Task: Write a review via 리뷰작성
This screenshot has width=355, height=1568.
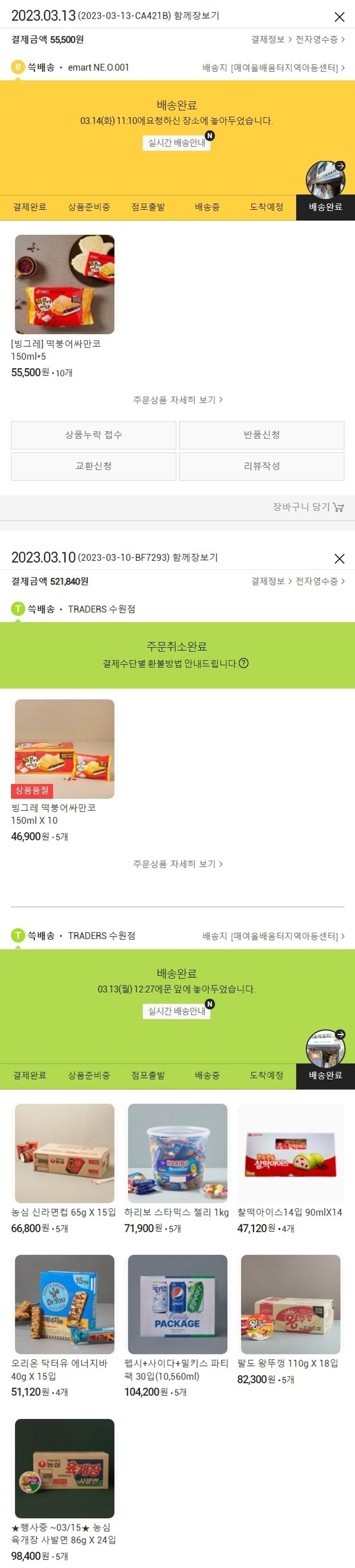Action: point(262,466)
